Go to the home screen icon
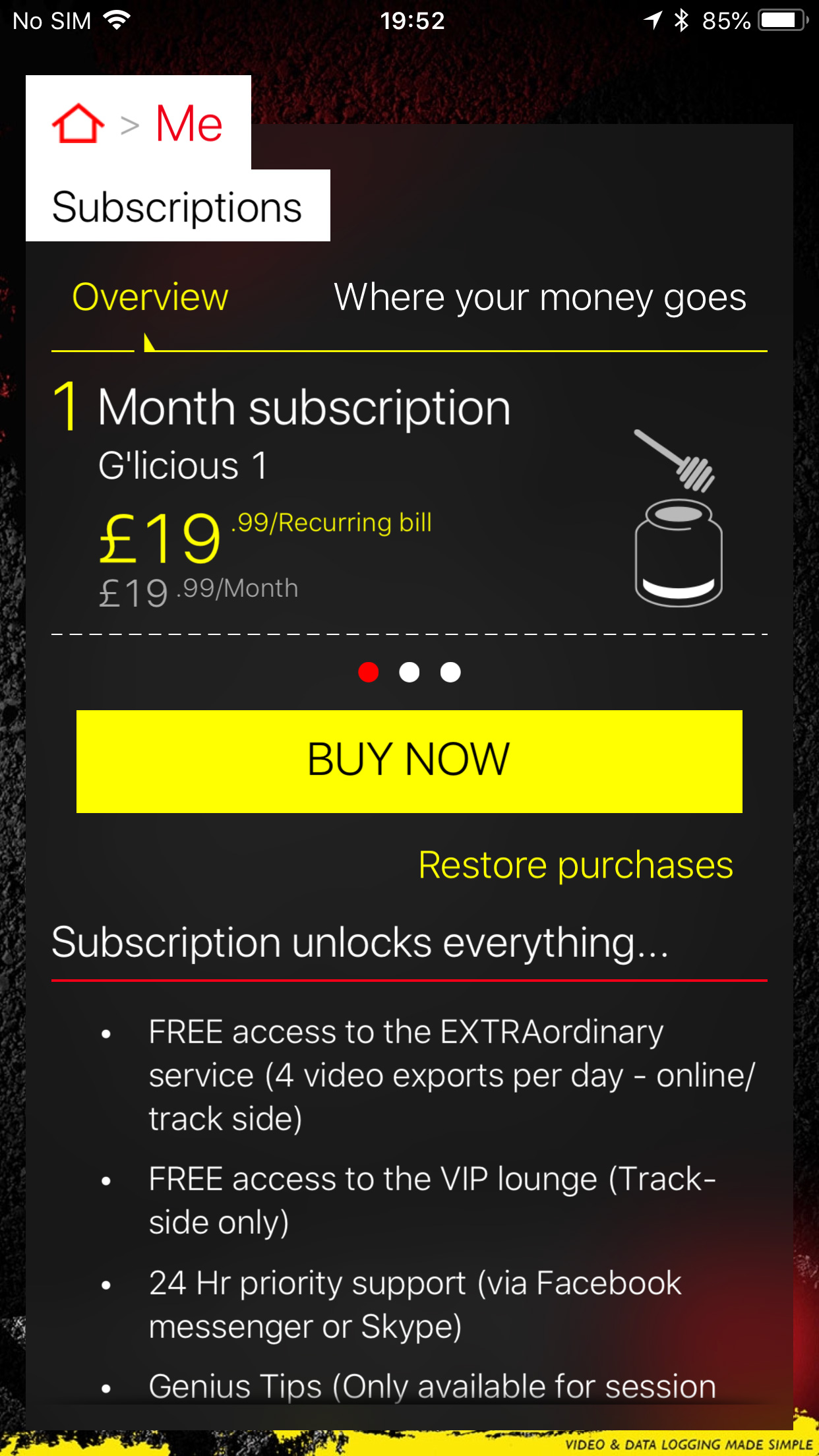This screenshot has width=819, height=1456. (78, 123)
